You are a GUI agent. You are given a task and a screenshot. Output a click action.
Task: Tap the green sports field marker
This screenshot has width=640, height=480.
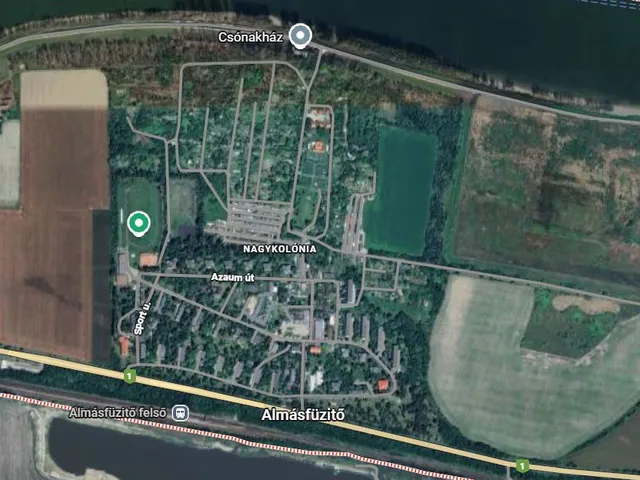tap(138, 222)
